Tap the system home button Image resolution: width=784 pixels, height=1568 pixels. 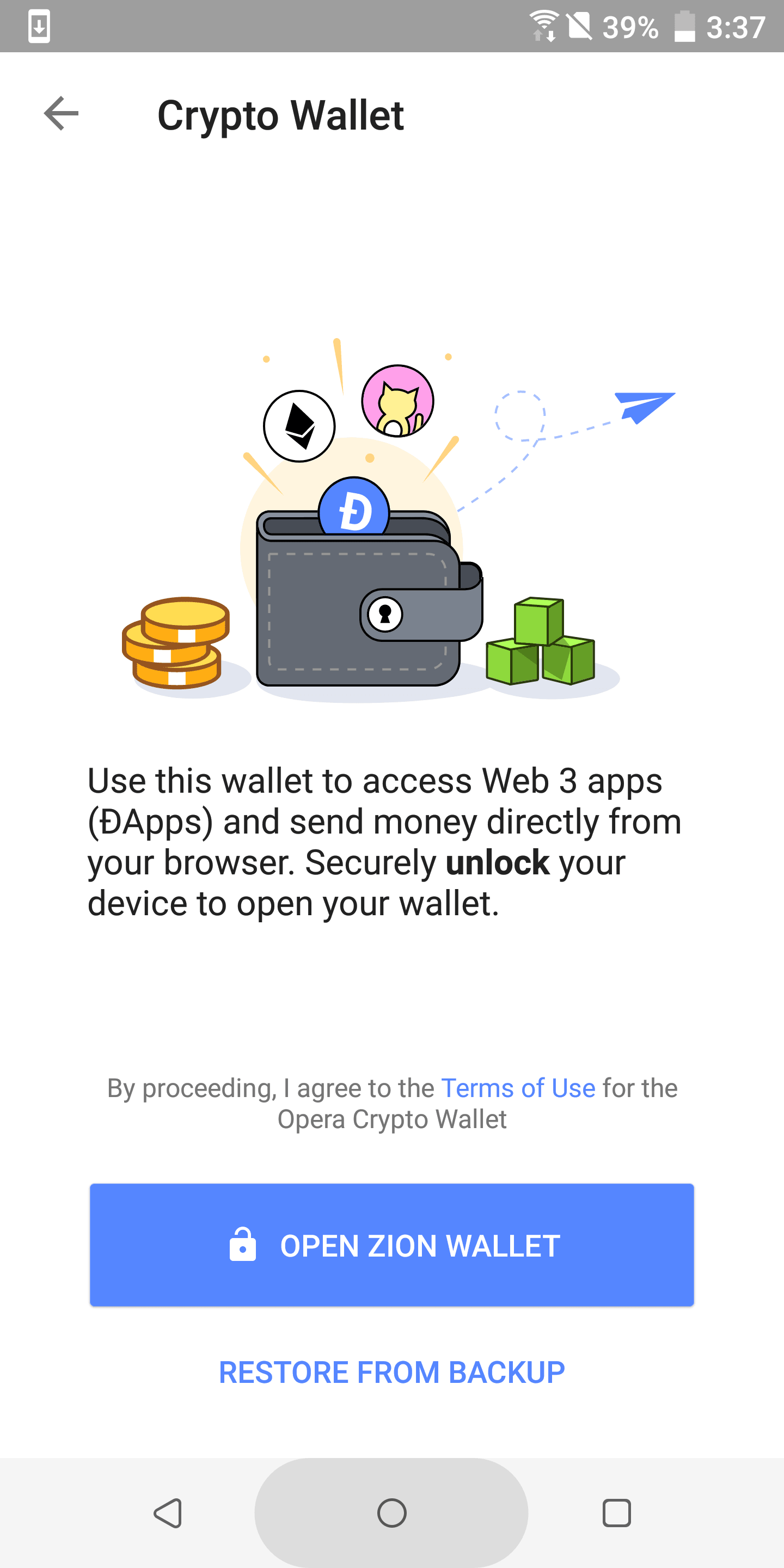pos(392,1513)
